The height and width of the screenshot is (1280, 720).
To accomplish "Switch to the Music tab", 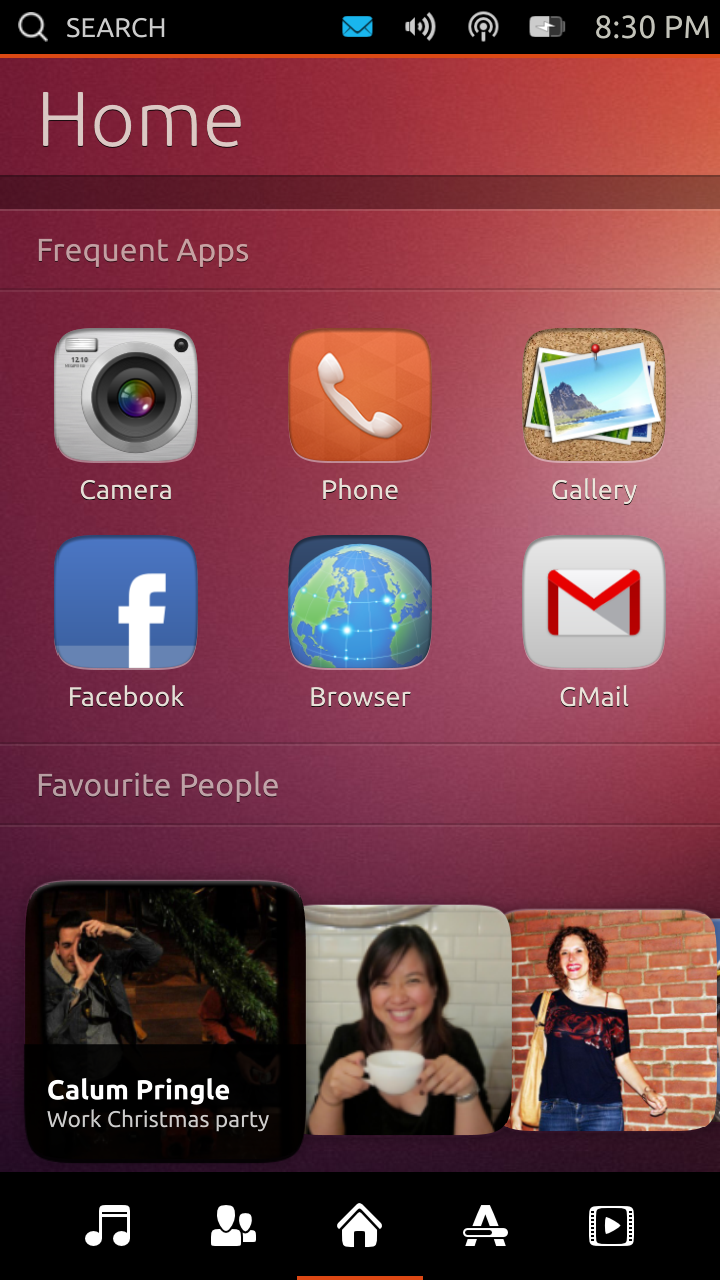I will [x=108, y=1226].
